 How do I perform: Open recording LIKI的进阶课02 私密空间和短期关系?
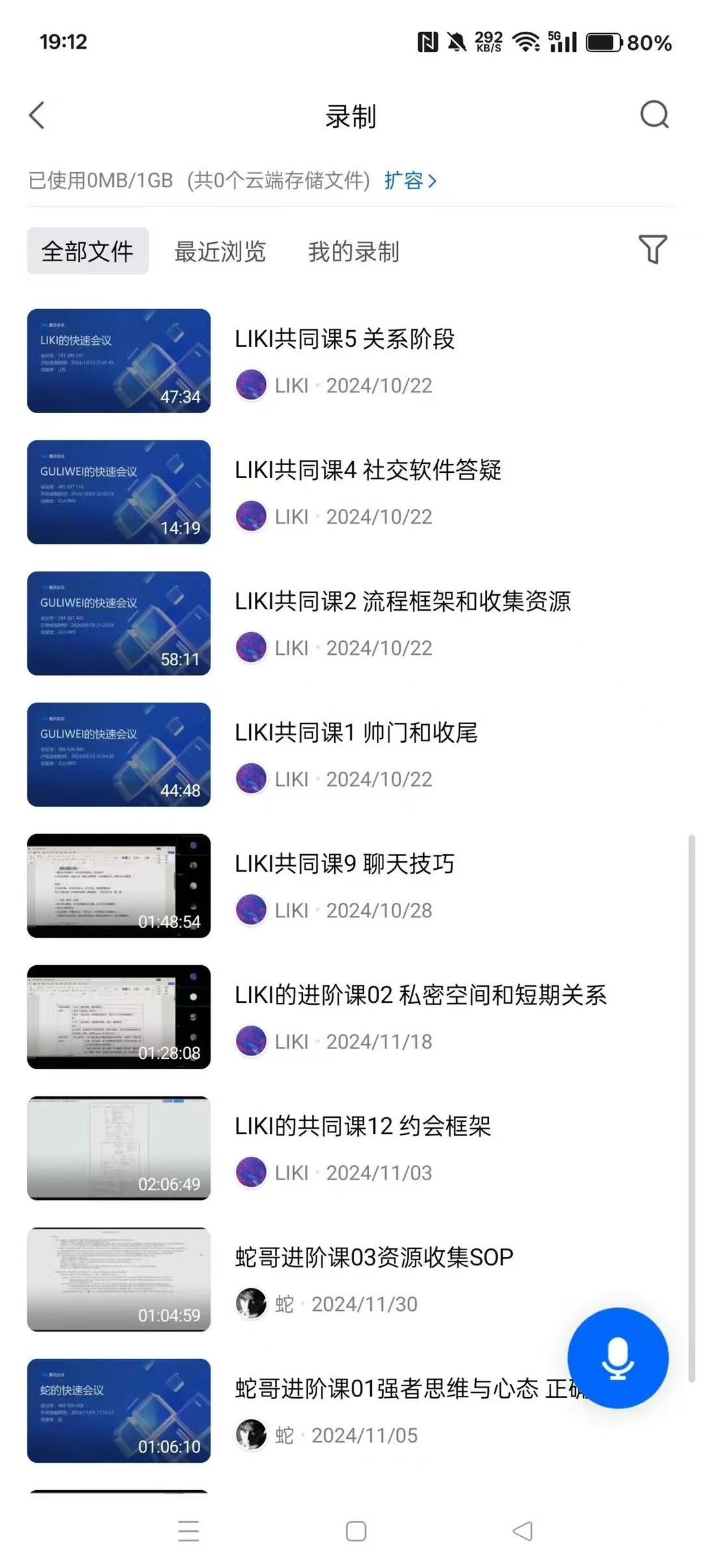pyautogui.click(x=421, y=995)
